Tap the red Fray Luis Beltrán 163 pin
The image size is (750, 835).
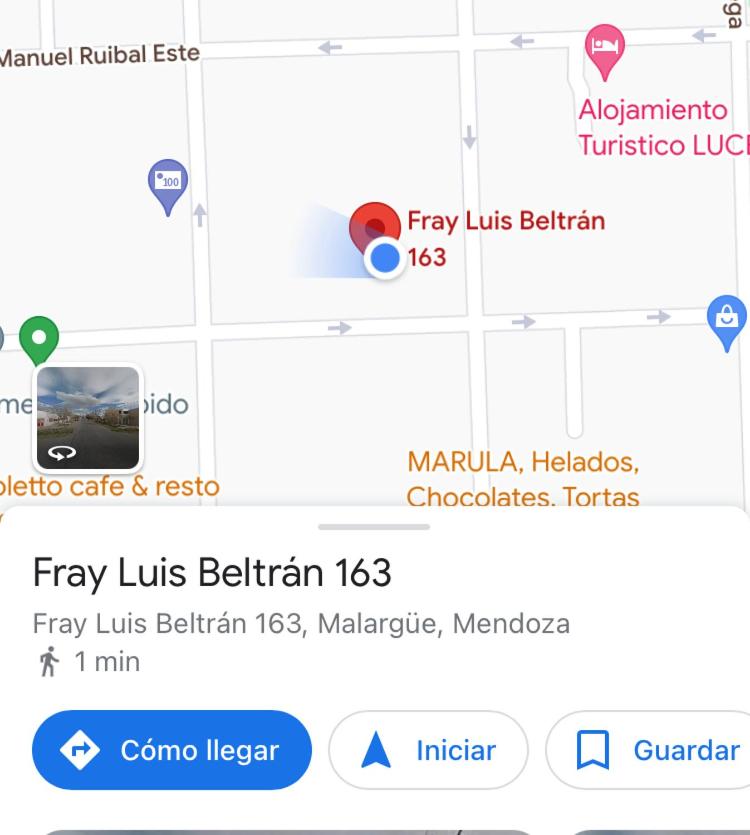[375, 224]
